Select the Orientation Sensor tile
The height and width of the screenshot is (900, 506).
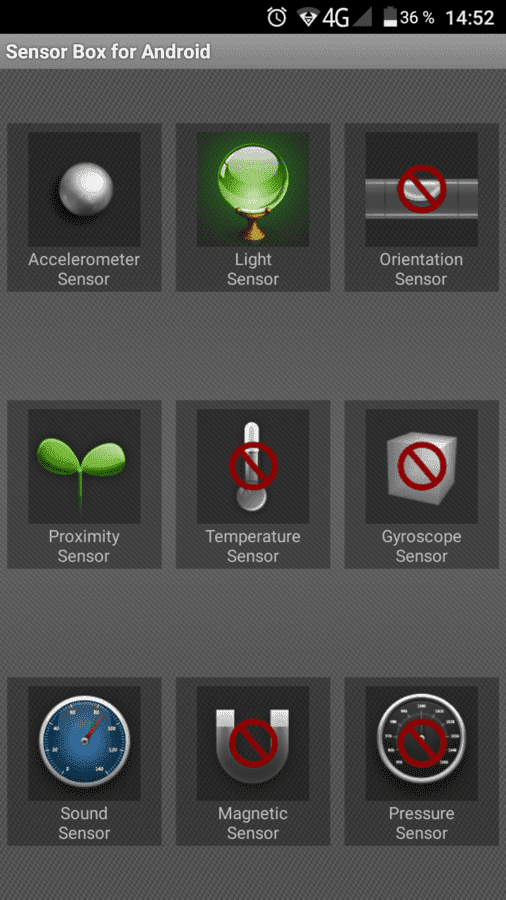click(x=422, y=207)
